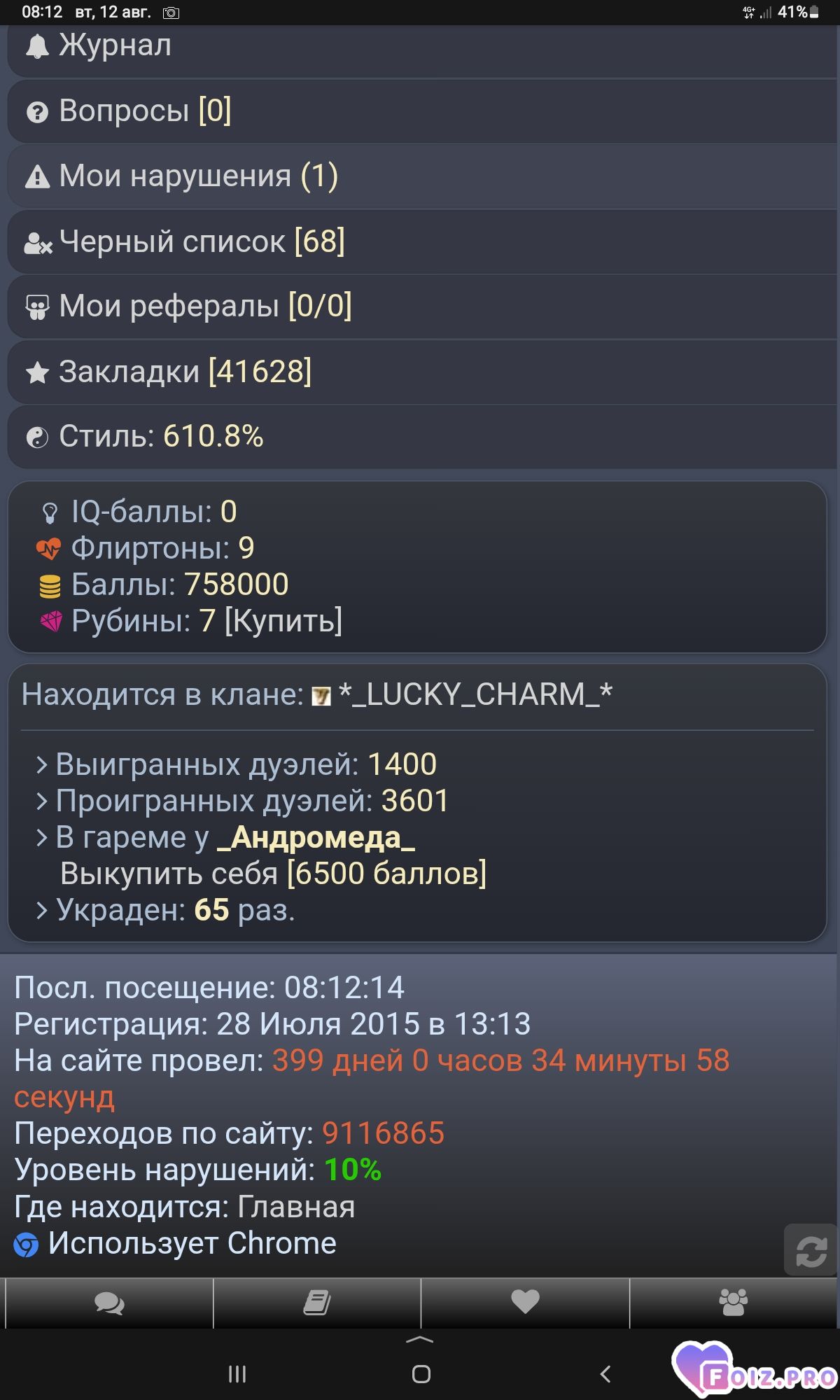Open Выигранных дуэлей: 1400 stats
Image resolution: width=840 pixels, height=1400 pixels.
(x=237, y=764)
